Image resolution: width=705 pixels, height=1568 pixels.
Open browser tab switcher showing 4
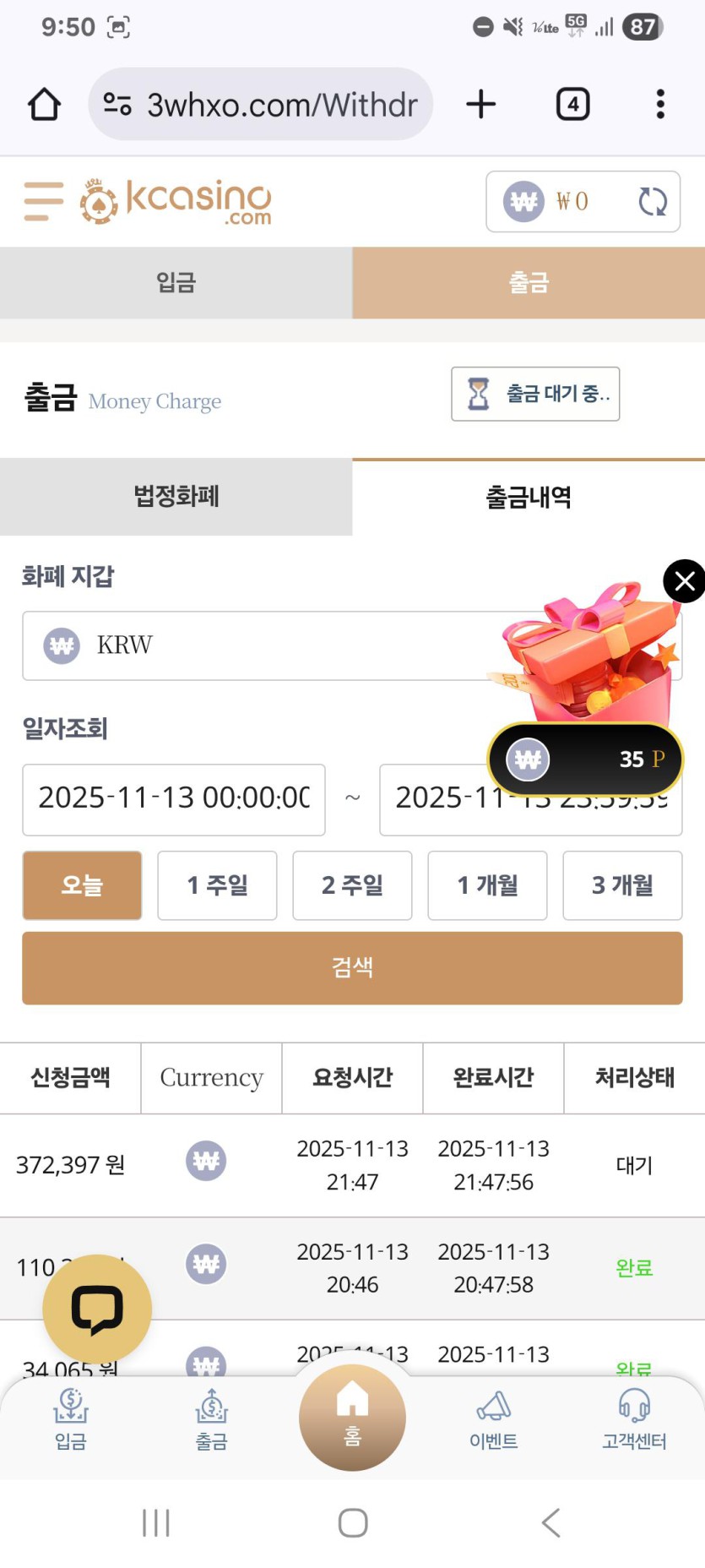(572, 105)
